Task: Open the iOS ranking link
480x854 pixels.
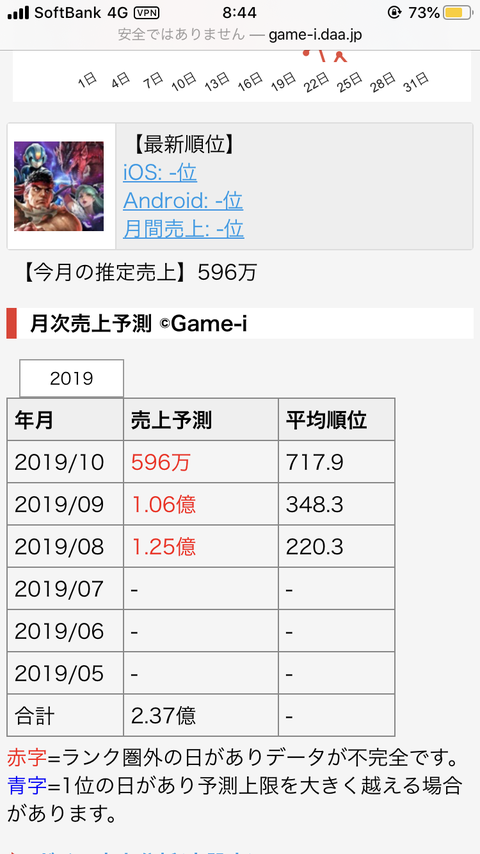Action: tap(160, 173)
